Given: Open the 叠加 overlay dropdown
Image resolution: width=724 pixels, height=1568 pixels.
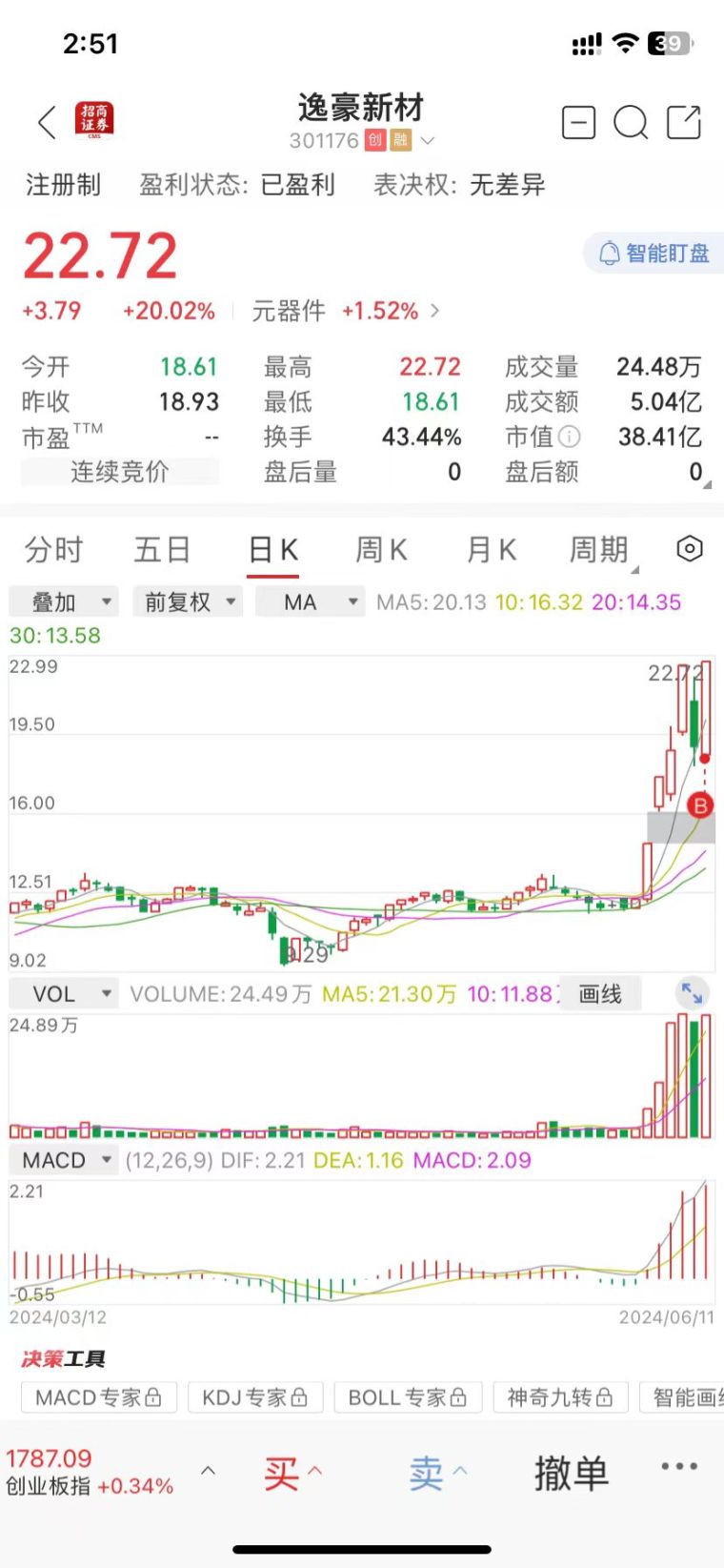Looking at the screenshot, I should (x=64, y=601).
